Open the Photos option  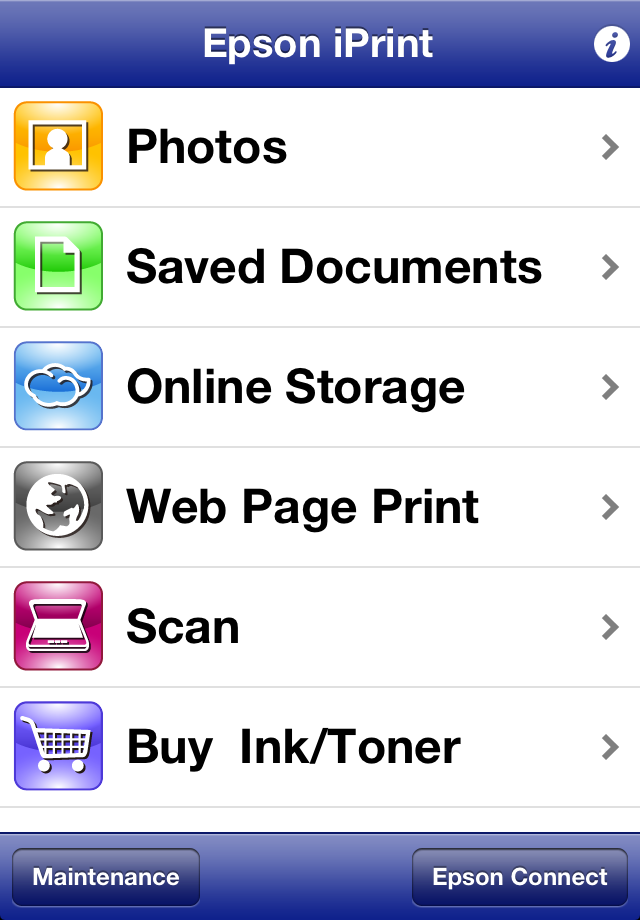click(x=320, y=148)
